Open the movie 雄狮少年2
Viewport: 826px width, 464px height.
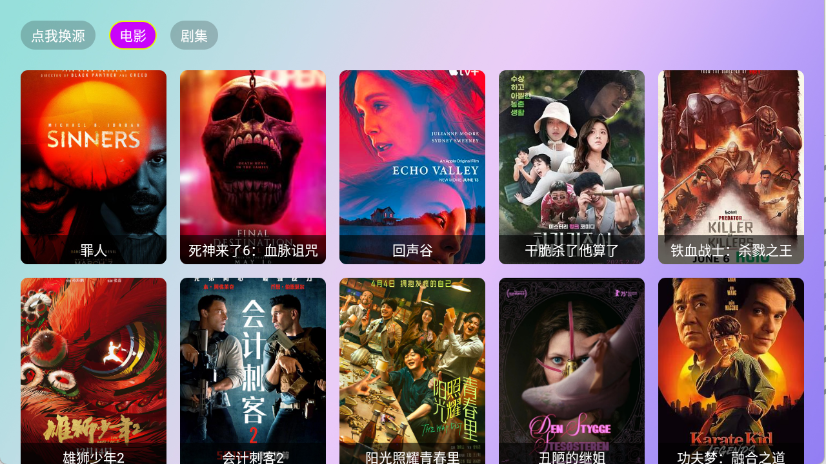(93, 370)
